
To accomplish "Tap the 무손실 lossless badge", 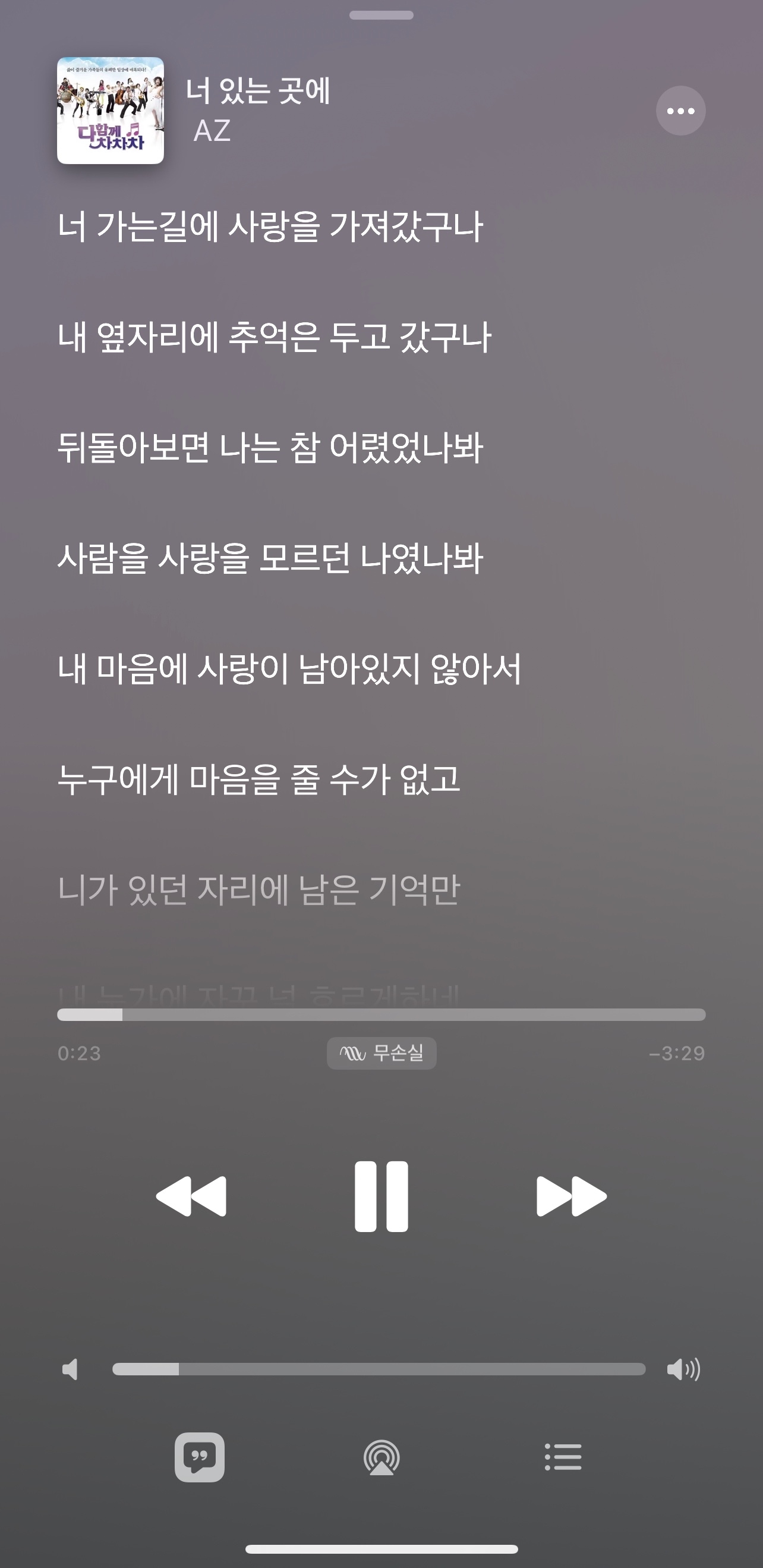I will (381, 1053).
